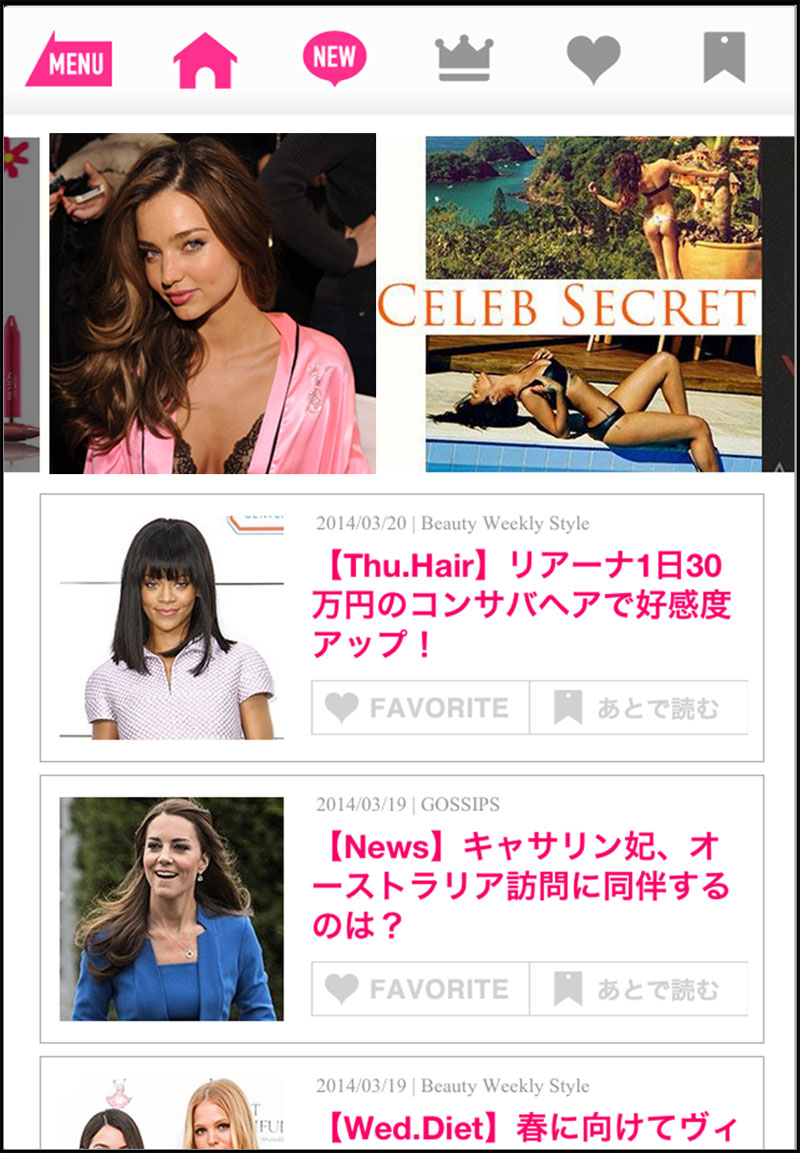
Task: Tap あとで読む on the News article
Action: coord(638,989)
